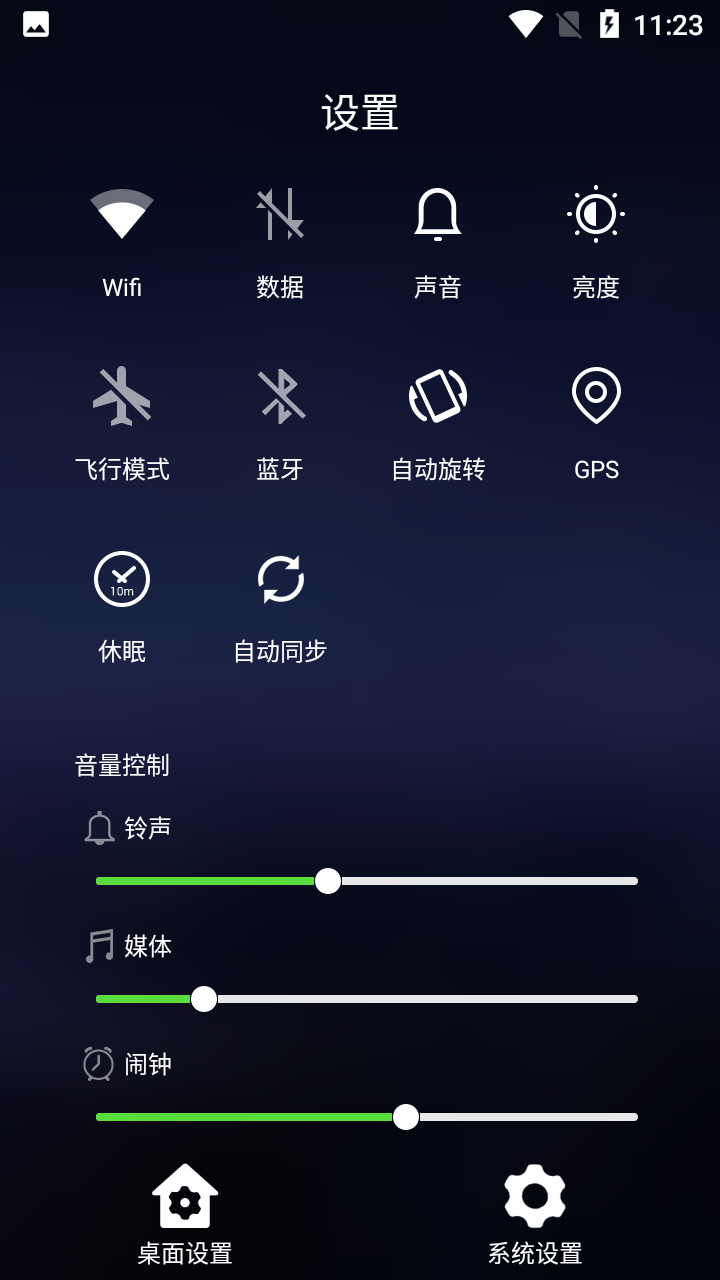Open the Wifi settings icon
The image size is (720, 1280).
(x=121, y=213)
